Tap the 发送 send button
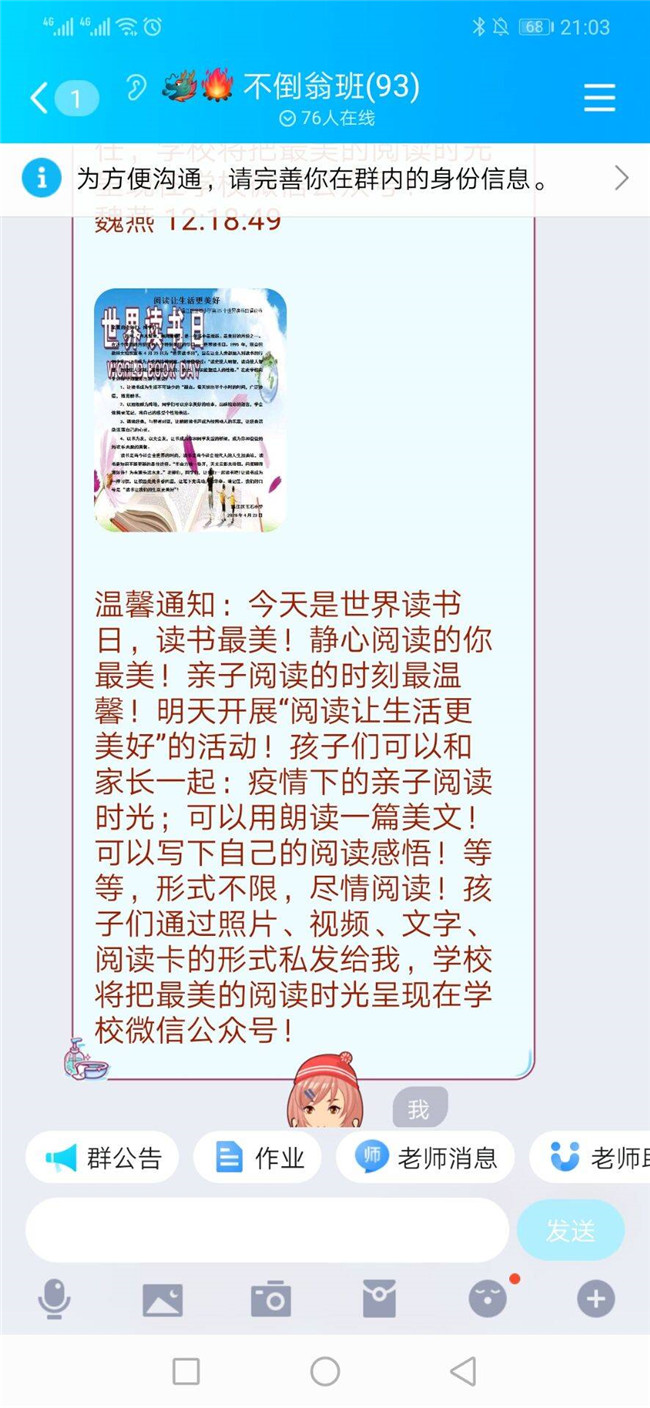 pos(570,1231)
